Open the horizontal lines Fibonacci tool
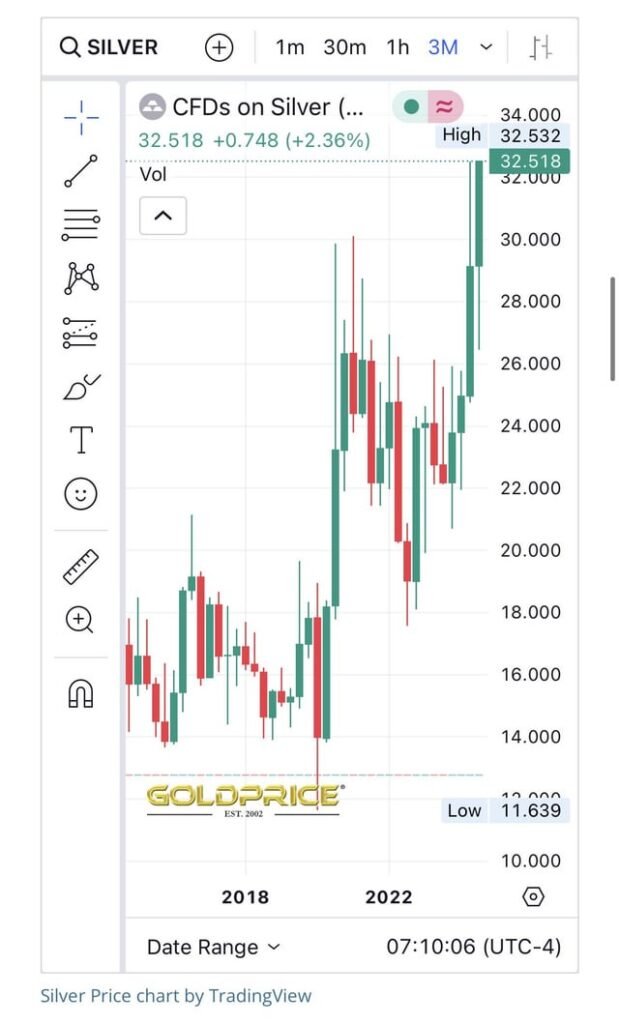 81,225
